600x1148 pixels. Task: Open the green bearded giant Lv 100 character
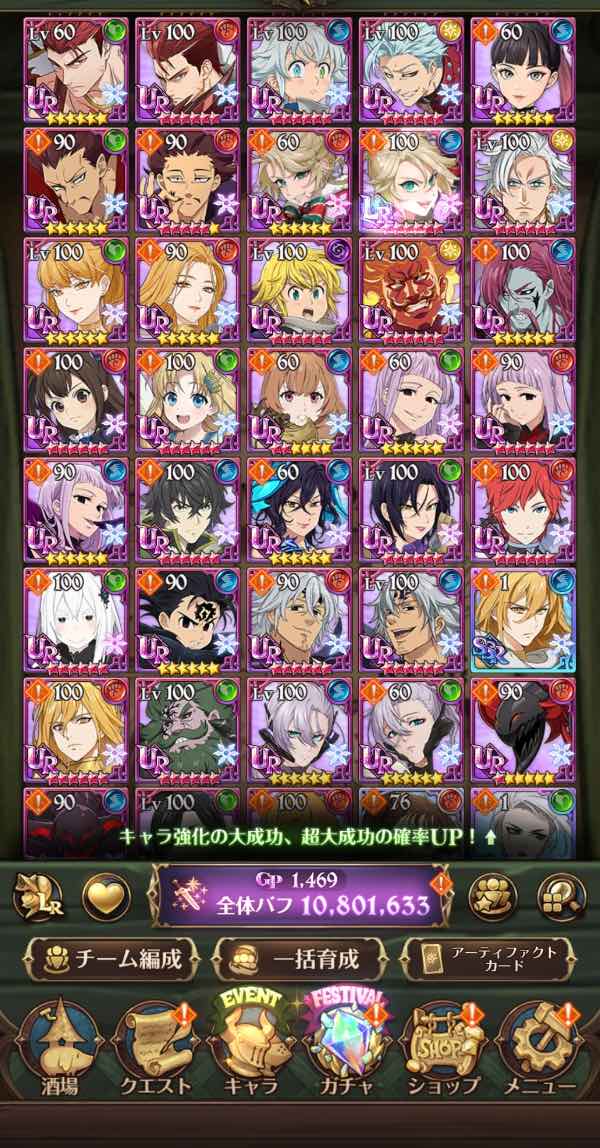187,729
